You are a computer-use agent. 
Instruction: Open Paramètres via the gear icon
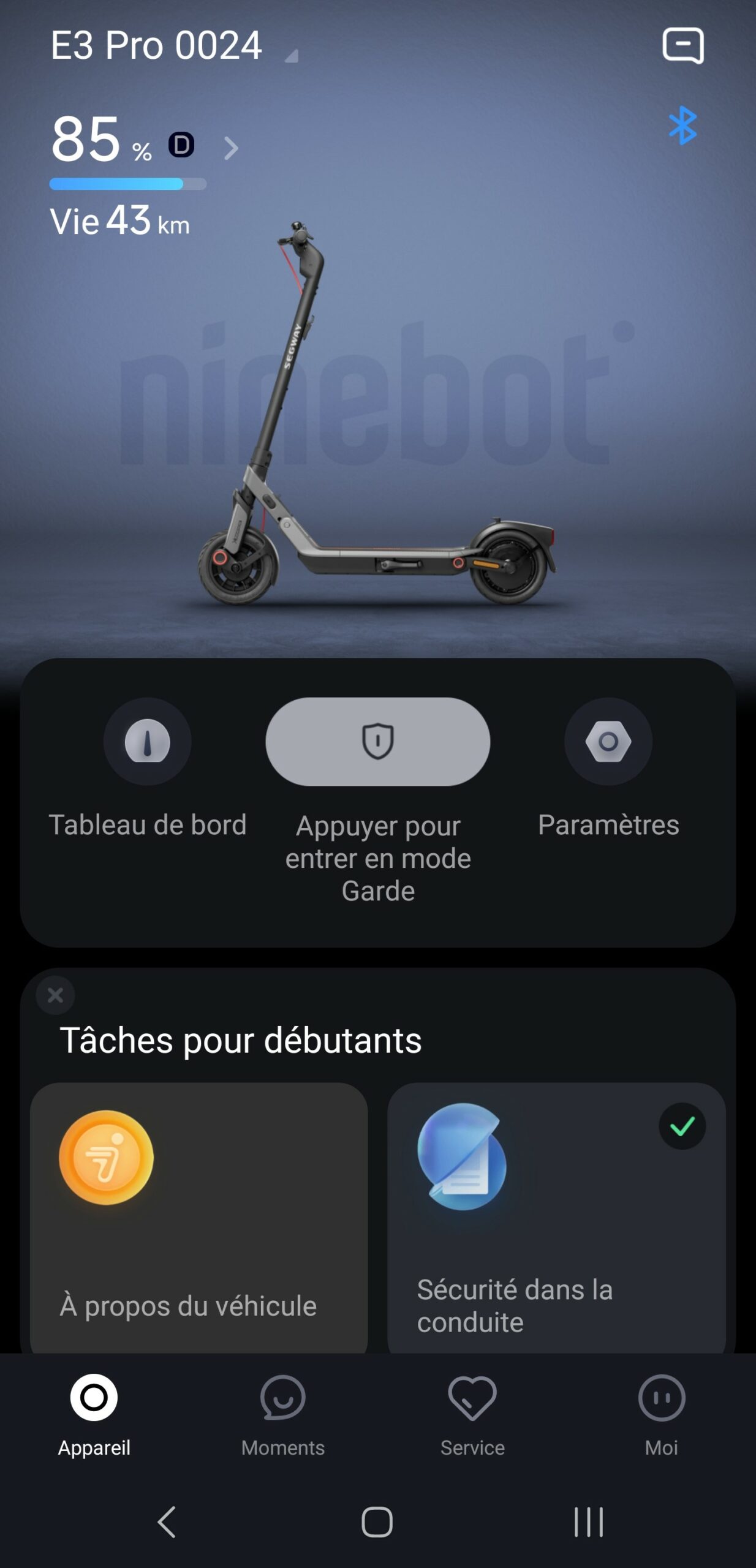pyautogui.click(x=608, y=742)
